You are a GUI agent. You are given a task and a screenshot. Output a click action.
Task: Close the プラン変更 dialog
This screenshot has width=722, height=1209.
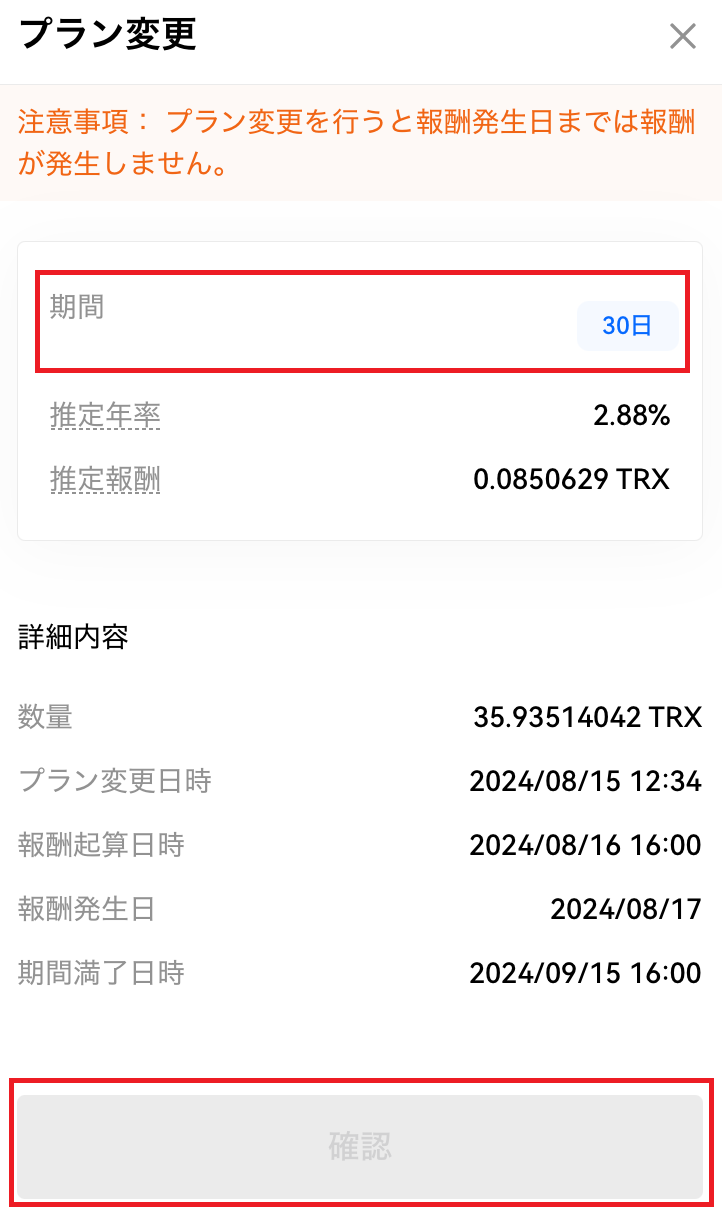[x=682, y=37]
